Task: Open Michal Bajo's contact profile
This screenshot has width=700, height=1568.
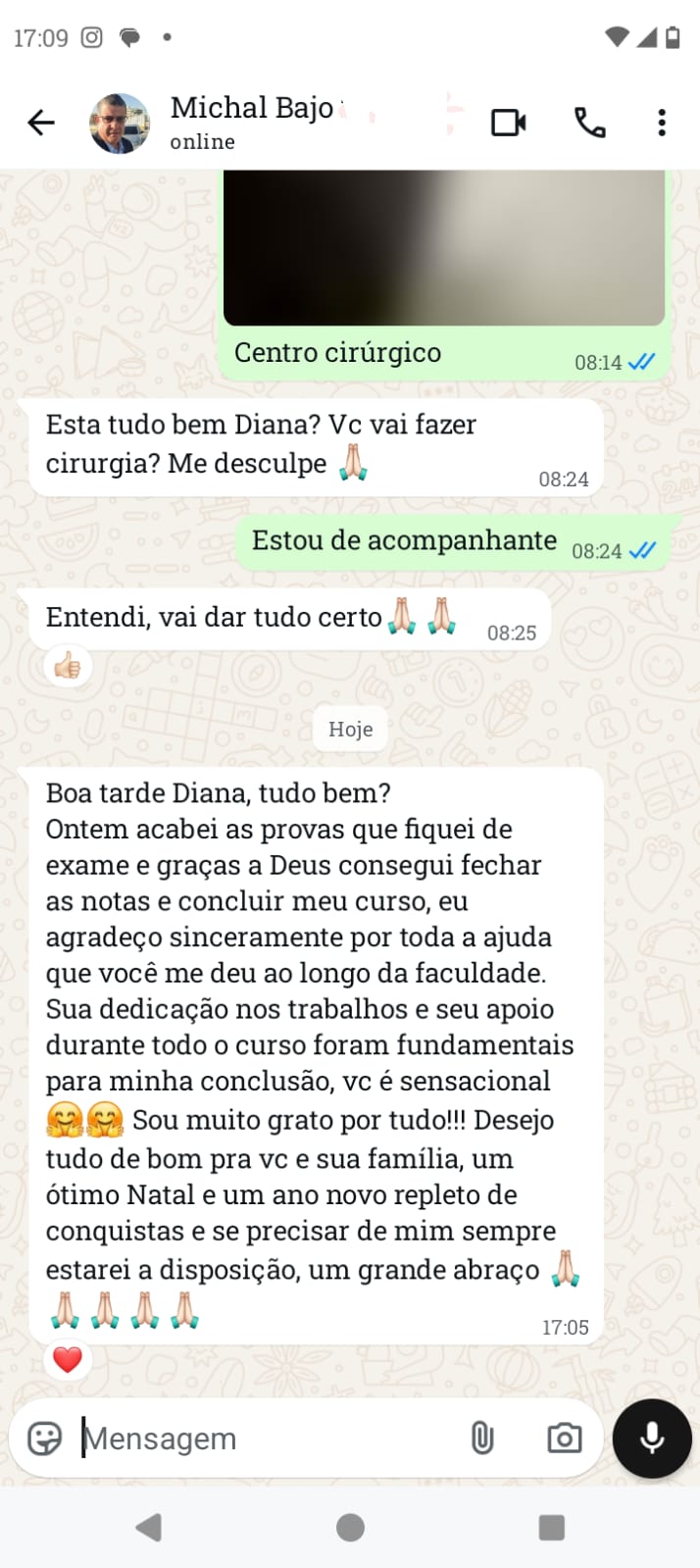Action: coord(252,121)
